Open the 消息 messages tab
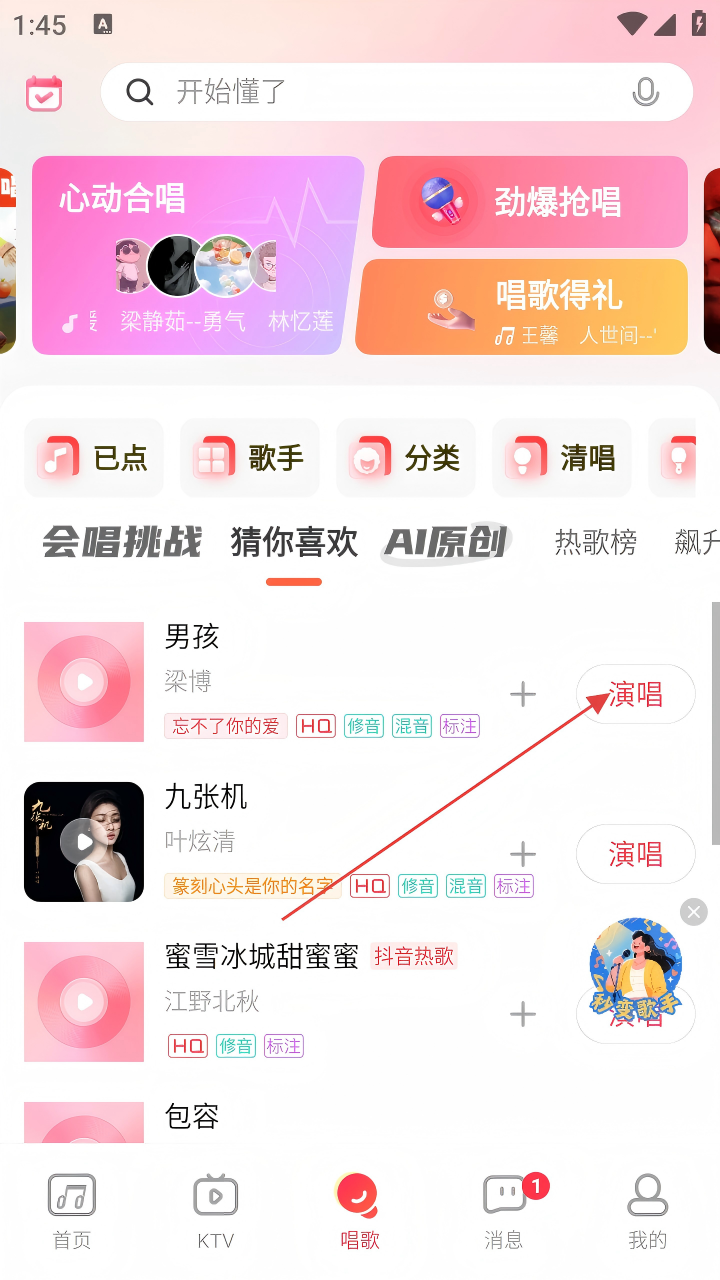The image size is (720, 1280). (x=504, y=1211)
